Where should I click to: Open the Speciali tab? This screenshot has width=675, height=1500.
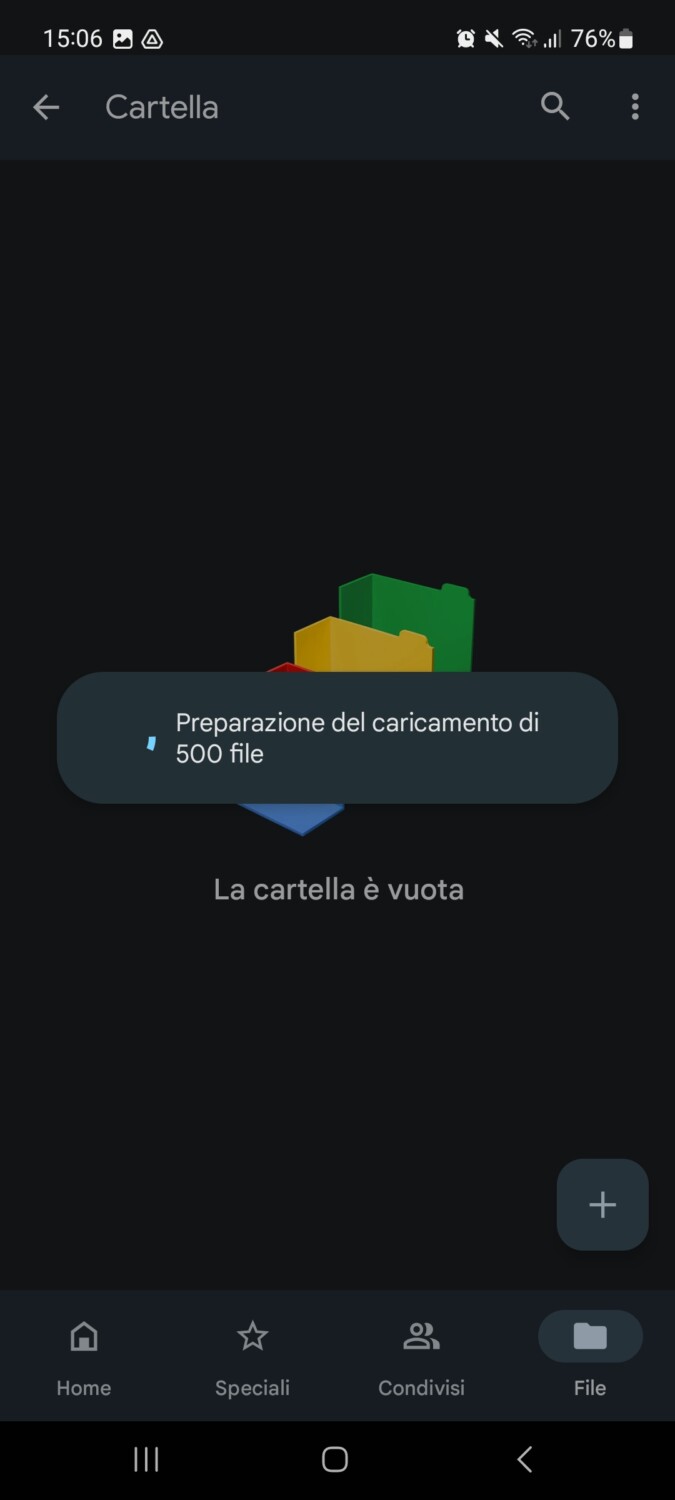click(x=252, y=1357)
